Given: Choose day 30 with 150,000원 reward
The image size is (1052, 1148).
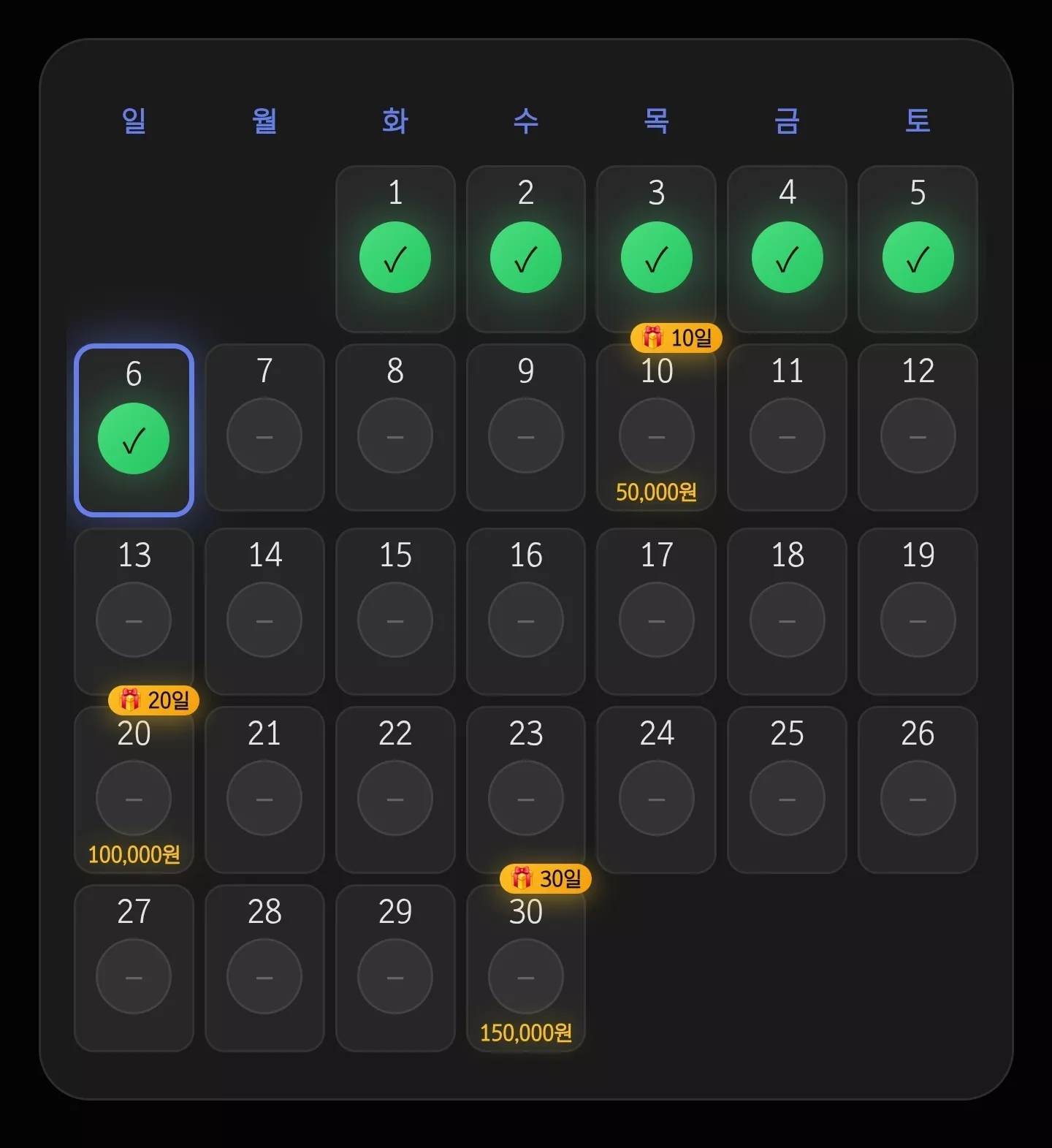Looking at the screenshot, I should (526, 968).
